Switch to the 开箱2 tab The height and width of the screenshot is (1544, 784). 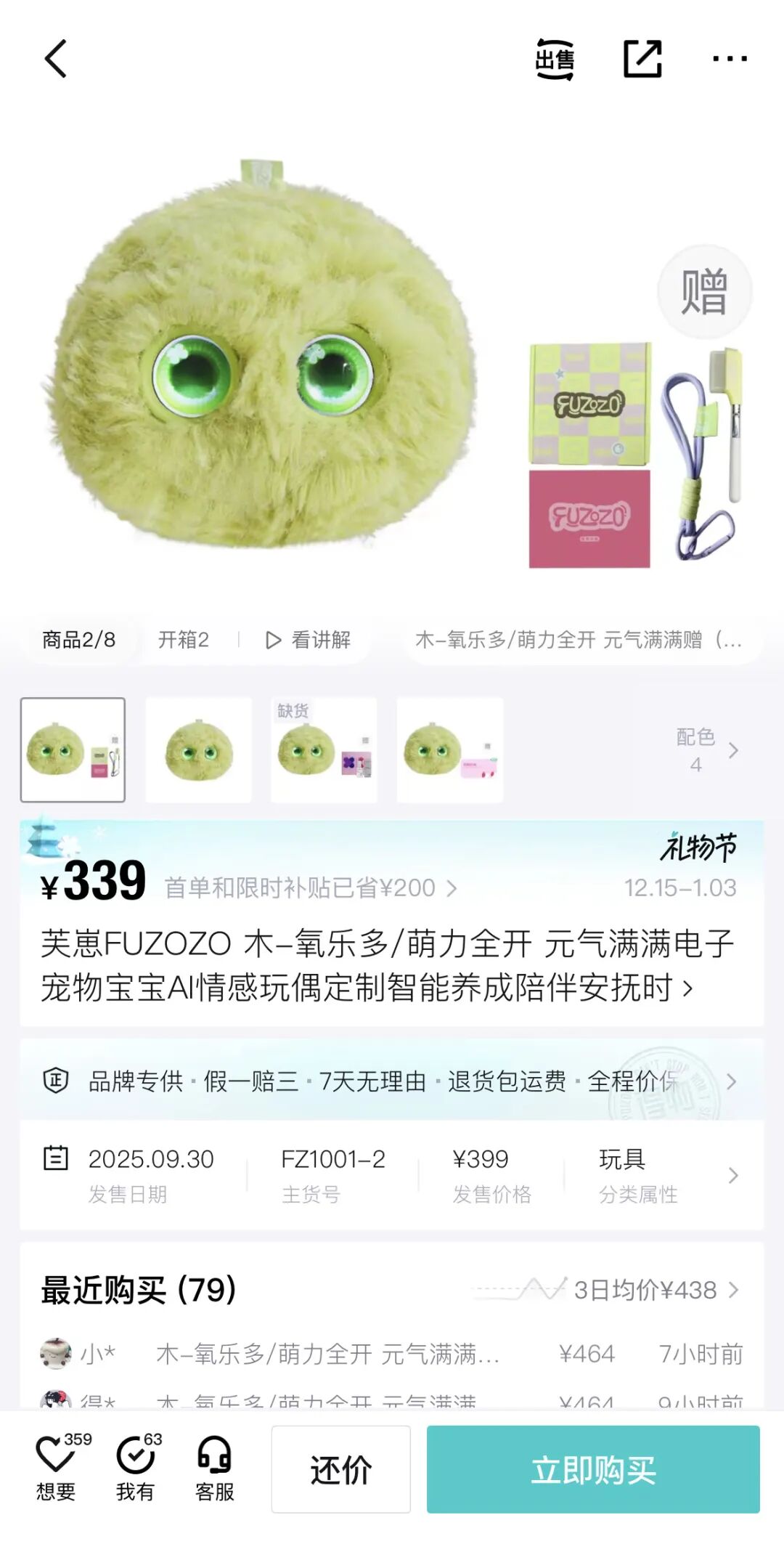(x=184, y=640)
